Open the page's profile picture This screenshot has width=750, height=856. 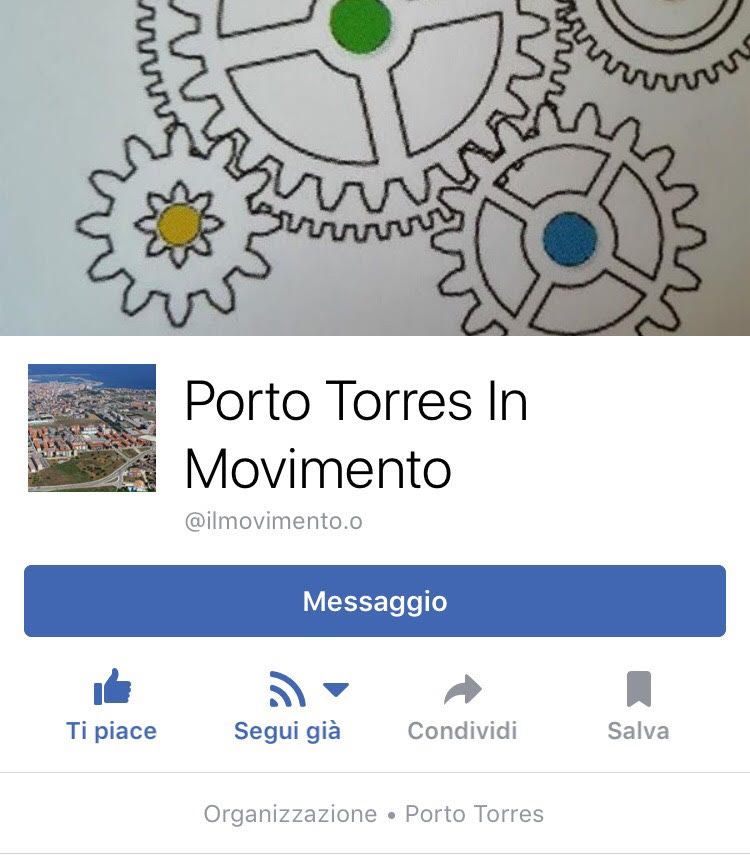pos(92,428)
